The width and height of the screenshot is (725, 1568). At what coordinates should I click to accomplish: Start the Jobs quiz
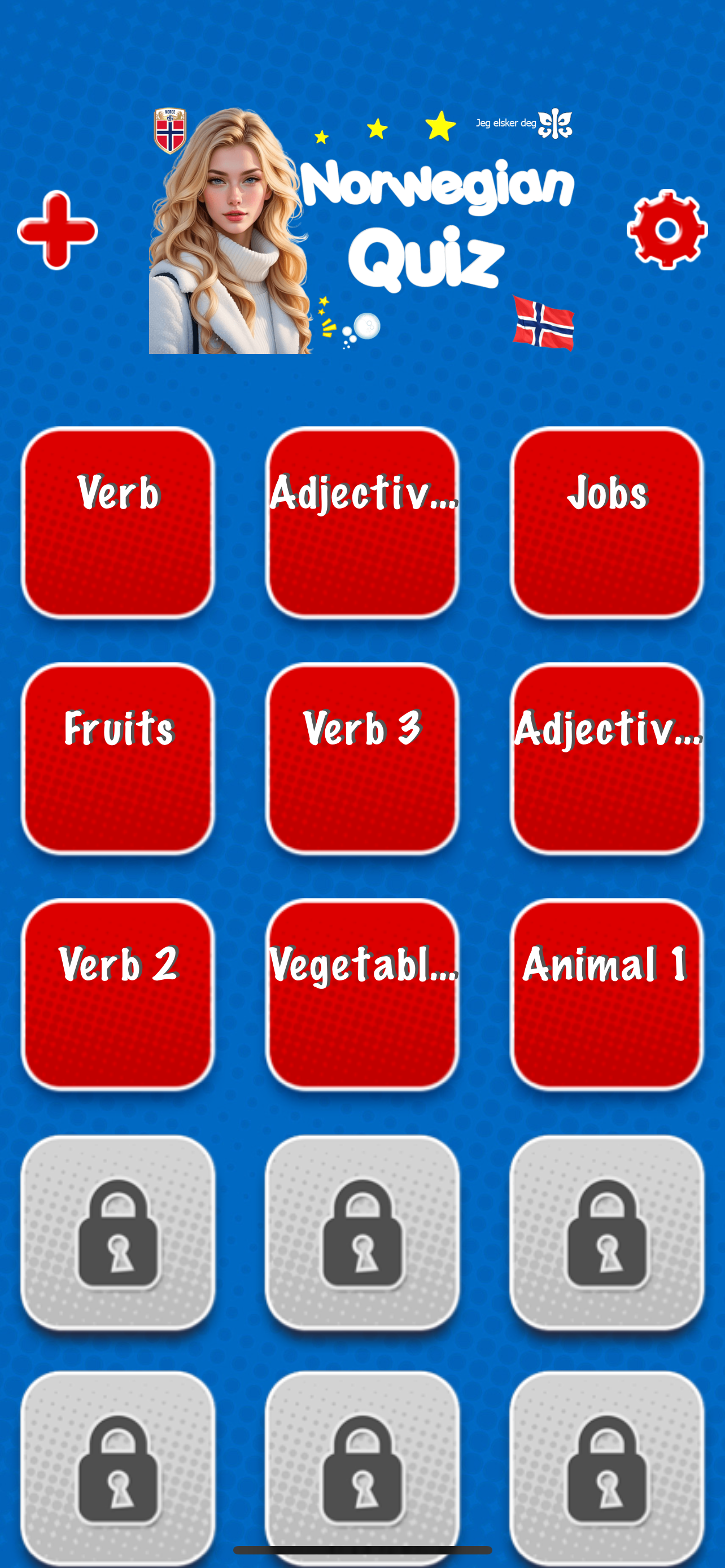[x=606, y=523]
